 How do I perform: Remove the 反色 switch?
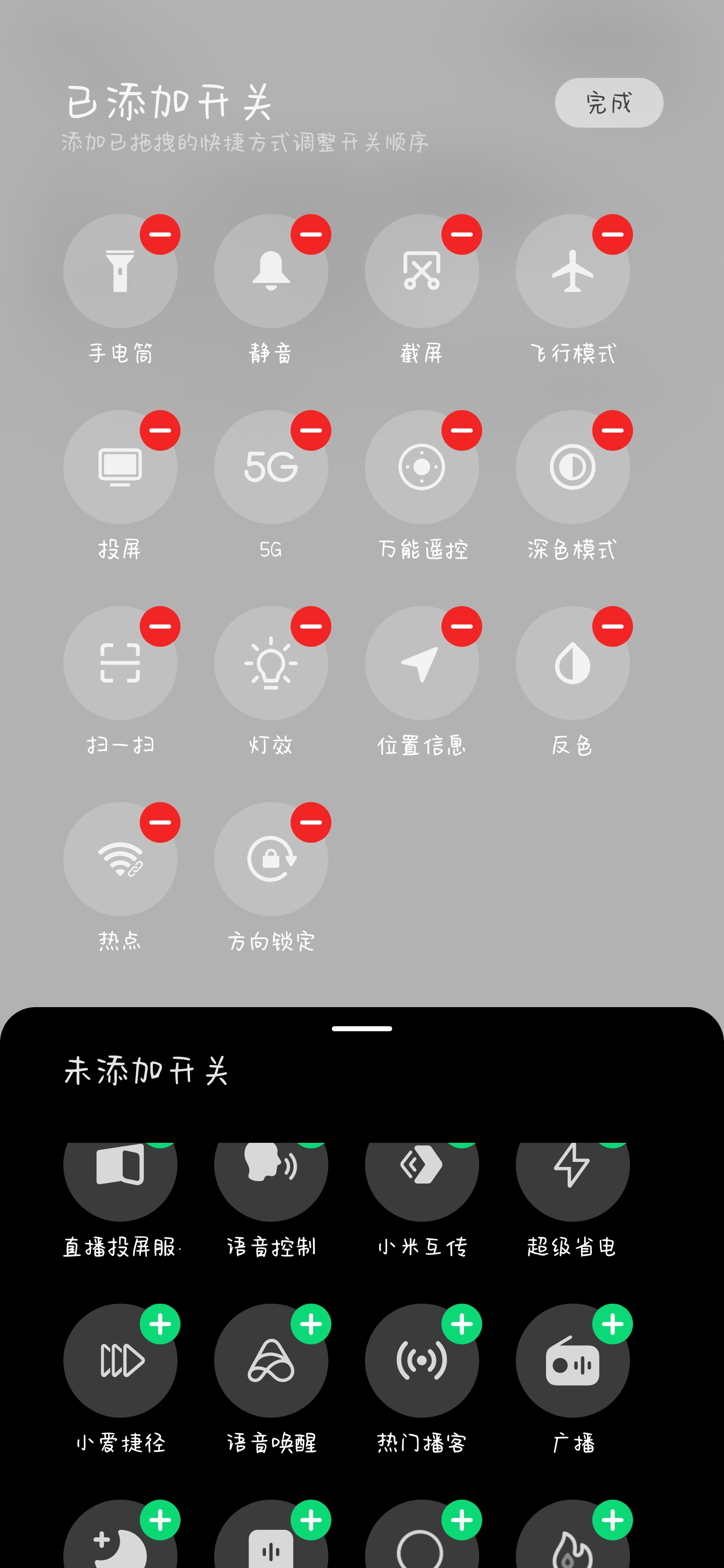click(612, 626)
